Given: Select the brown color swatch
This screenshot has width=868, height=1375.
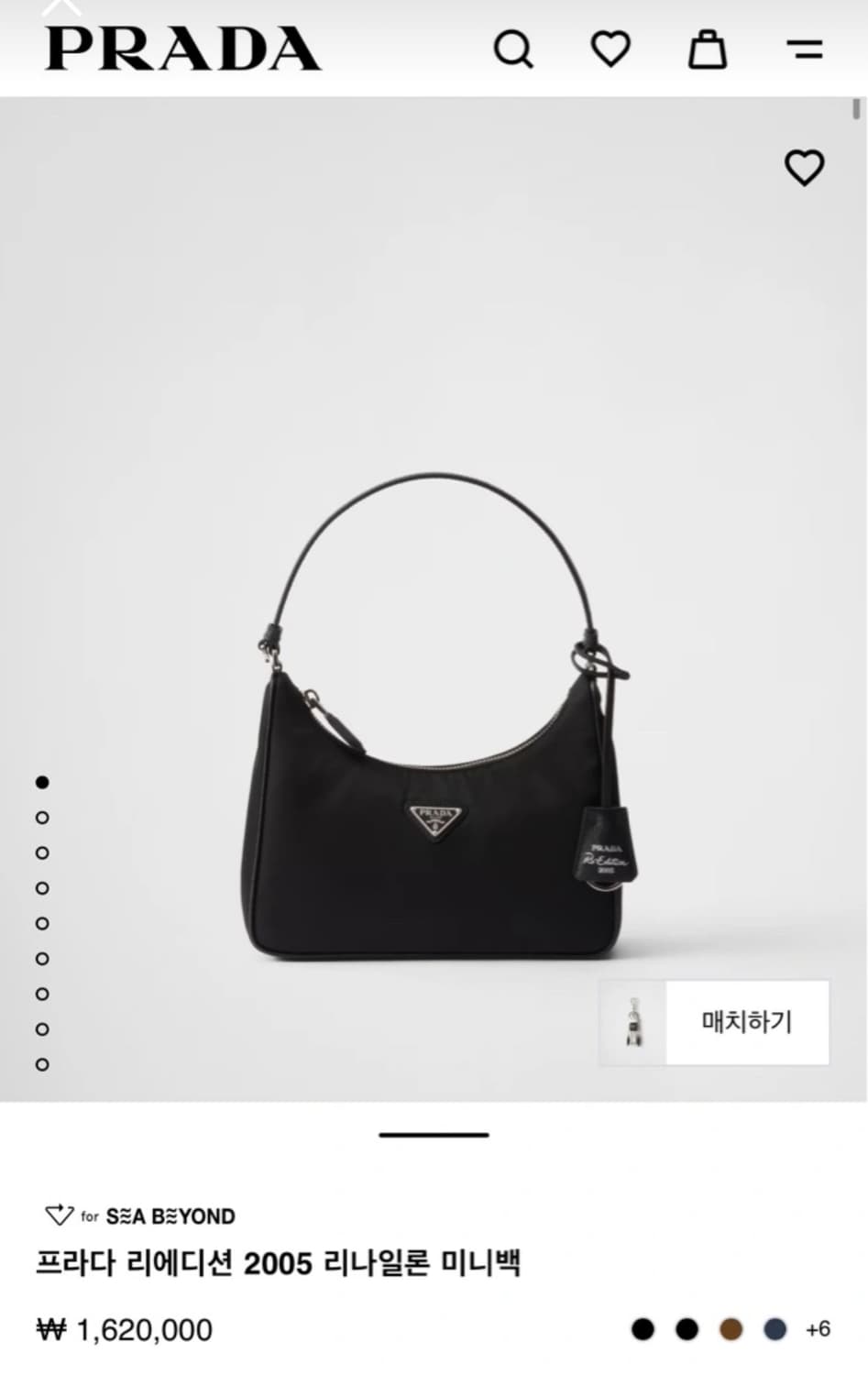Looking at the screenshot, I should pyautogui.click(x=729, y=1329).
